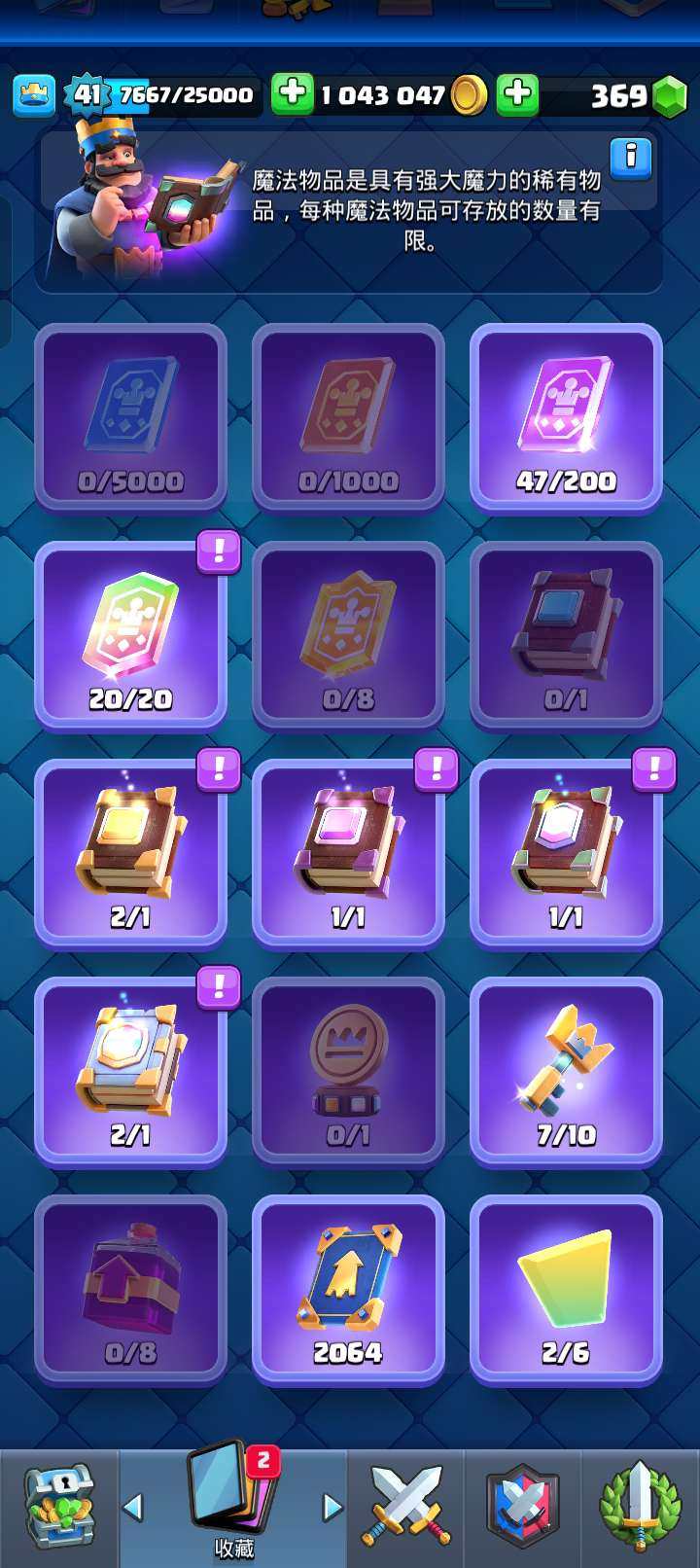The image size is (700, 1568).
Task: Open the 0/8 champion wild card tile
Action: pyautogui.click(x=348, y=636)
